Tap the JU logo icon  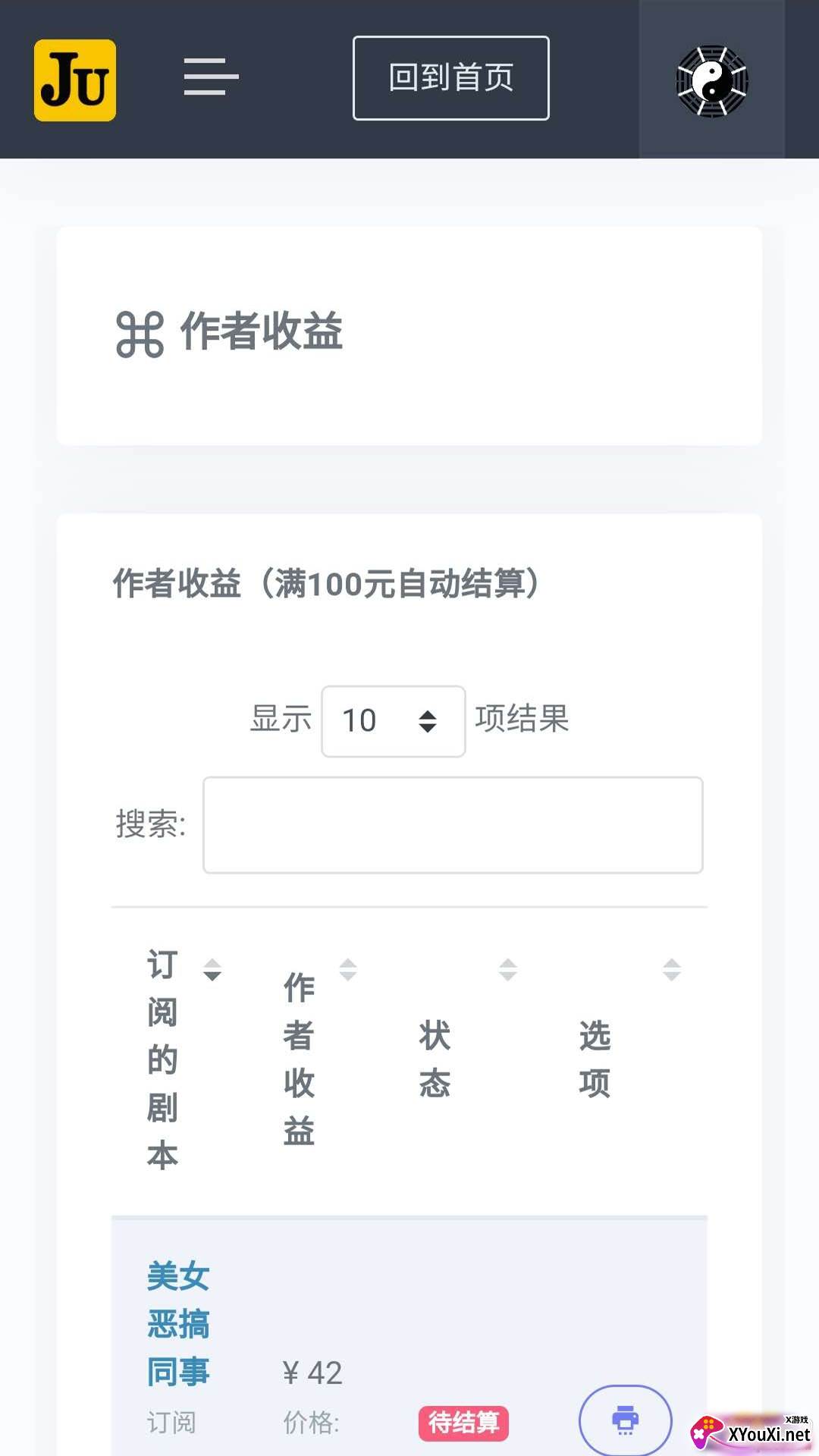point(75,80)
